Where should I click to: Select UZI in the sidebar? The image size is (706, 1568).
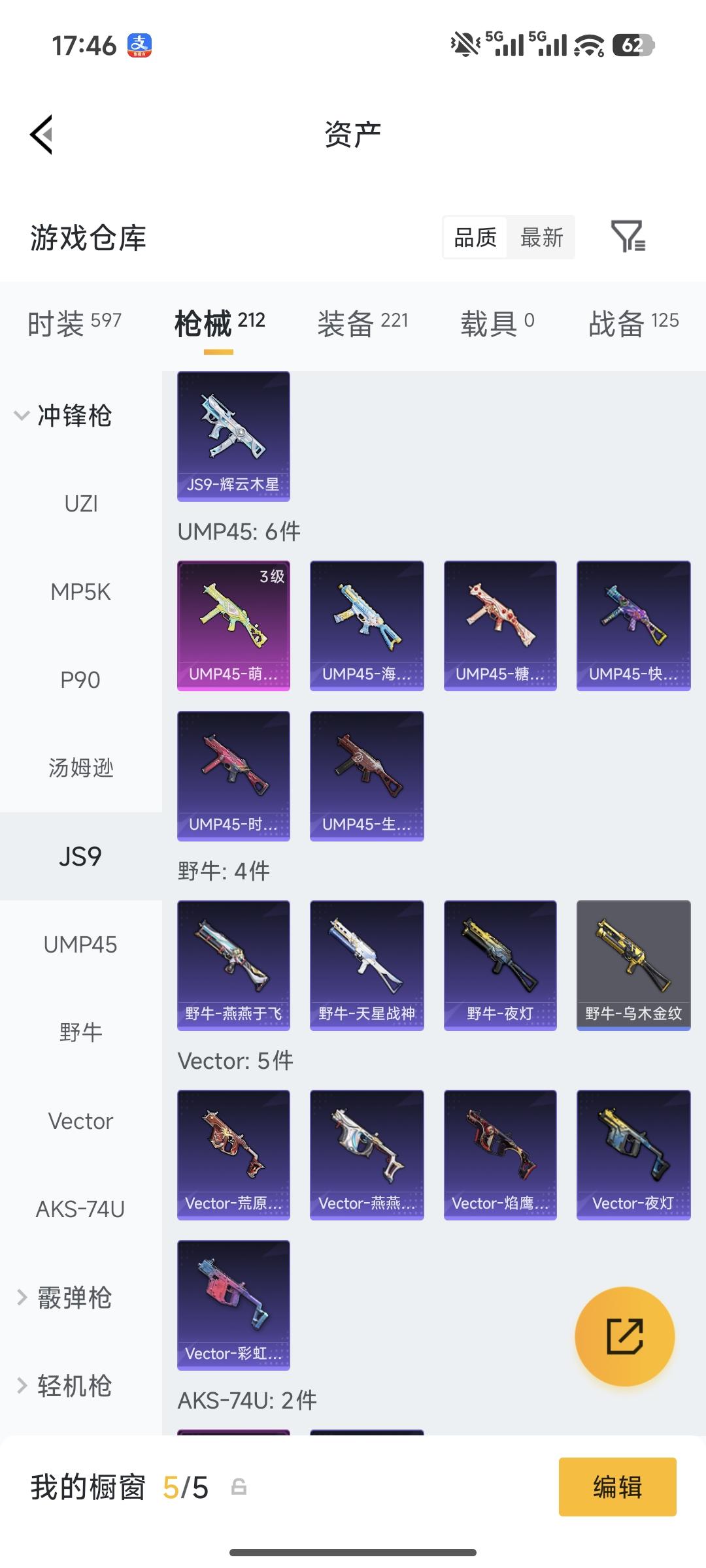tap(81, 504)
